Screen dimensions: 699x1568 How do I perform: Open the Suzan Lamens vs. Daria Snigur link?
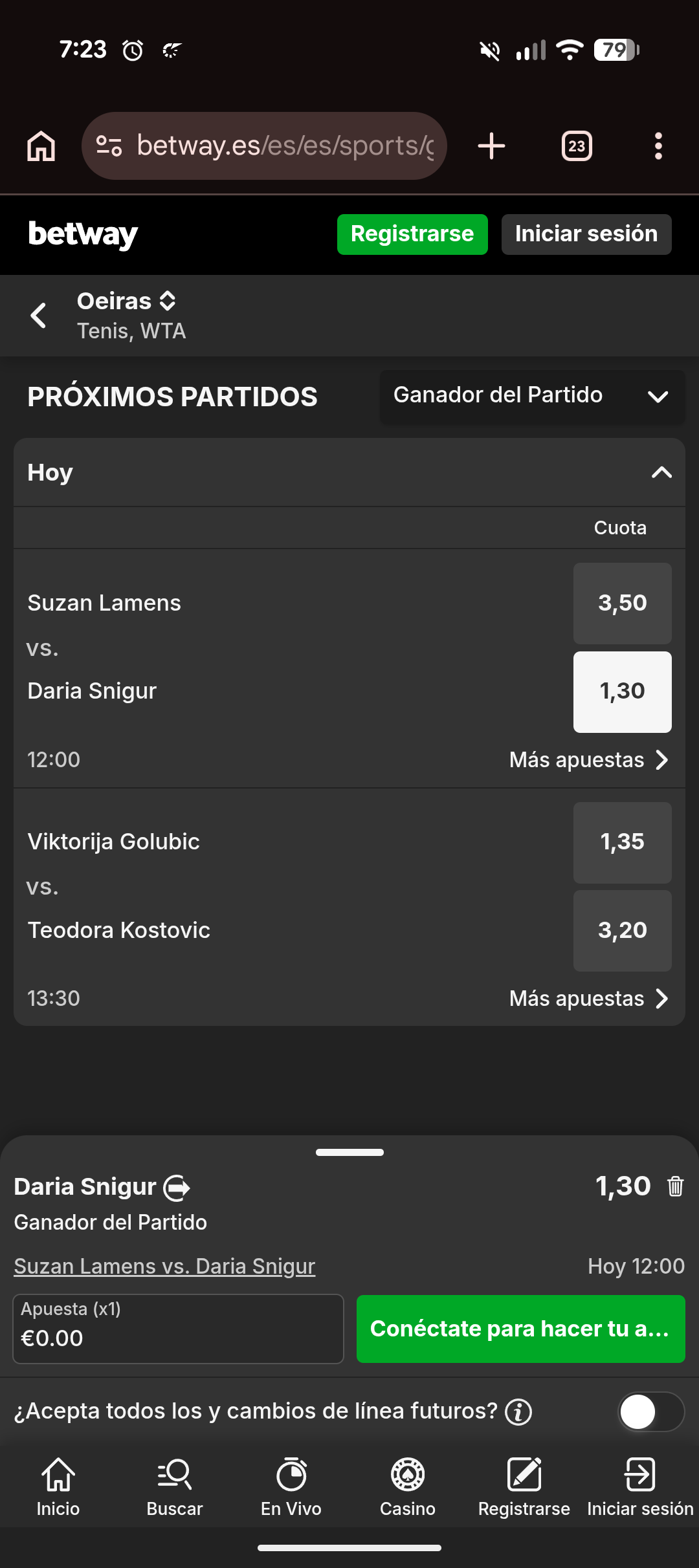pos(164,1266)
